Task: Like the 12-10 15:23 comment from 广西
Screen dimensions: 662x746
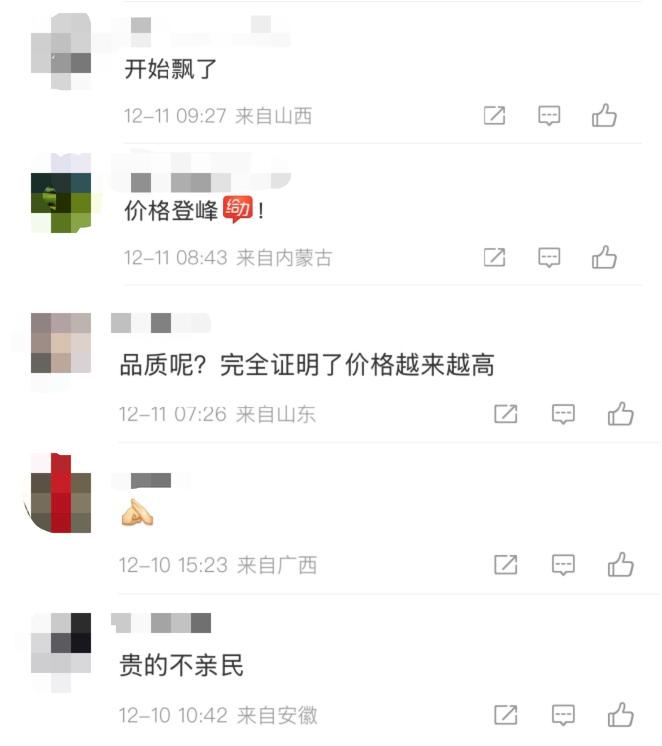Action: coord(620,565)
